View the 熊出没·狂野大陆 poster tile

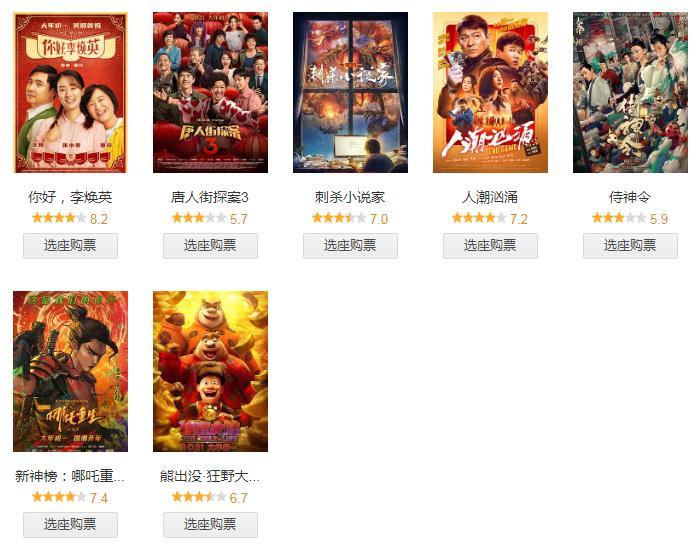(x=210, y=371)
